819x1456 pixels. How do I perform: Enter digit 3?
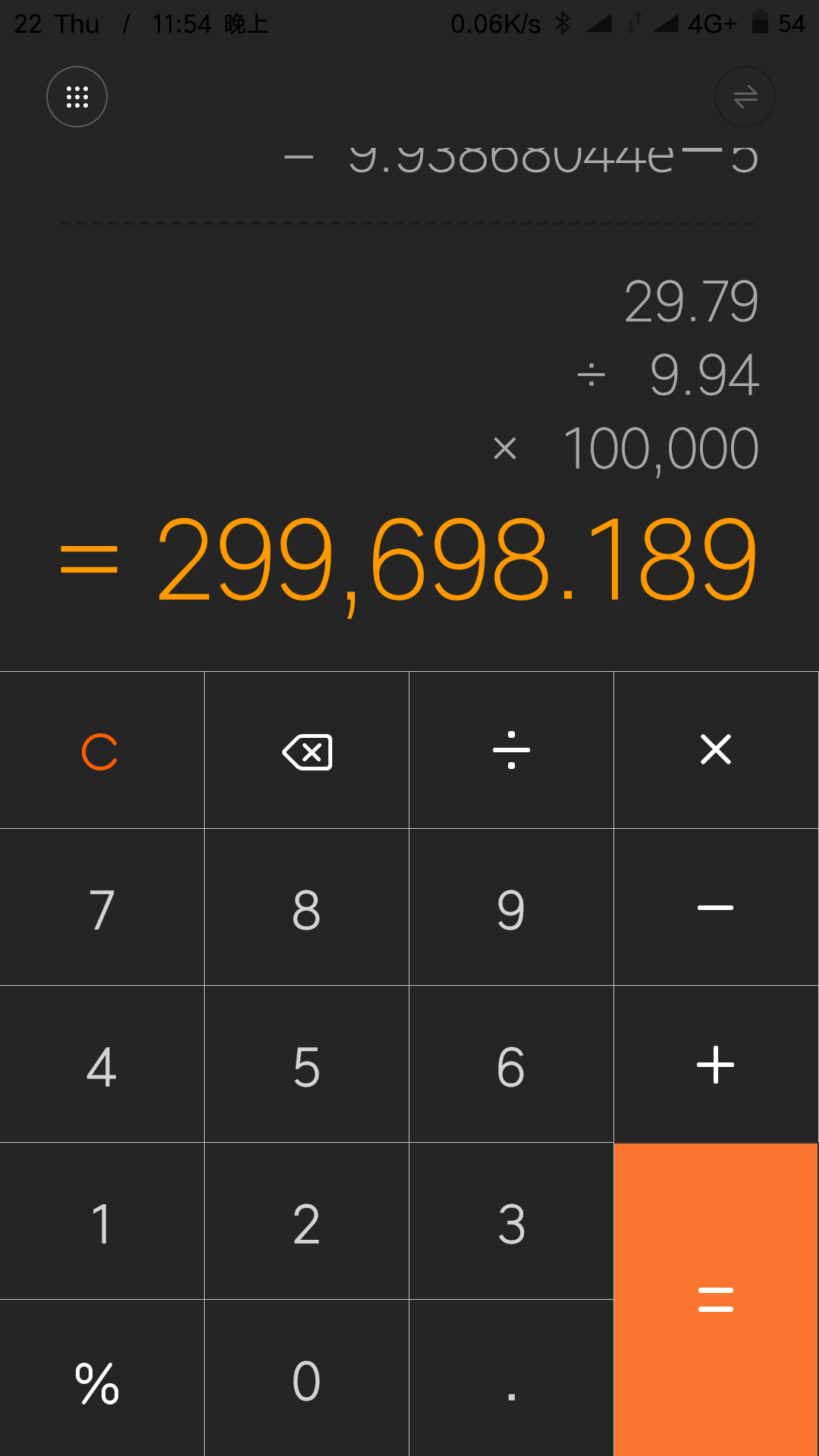point(511,1221)
